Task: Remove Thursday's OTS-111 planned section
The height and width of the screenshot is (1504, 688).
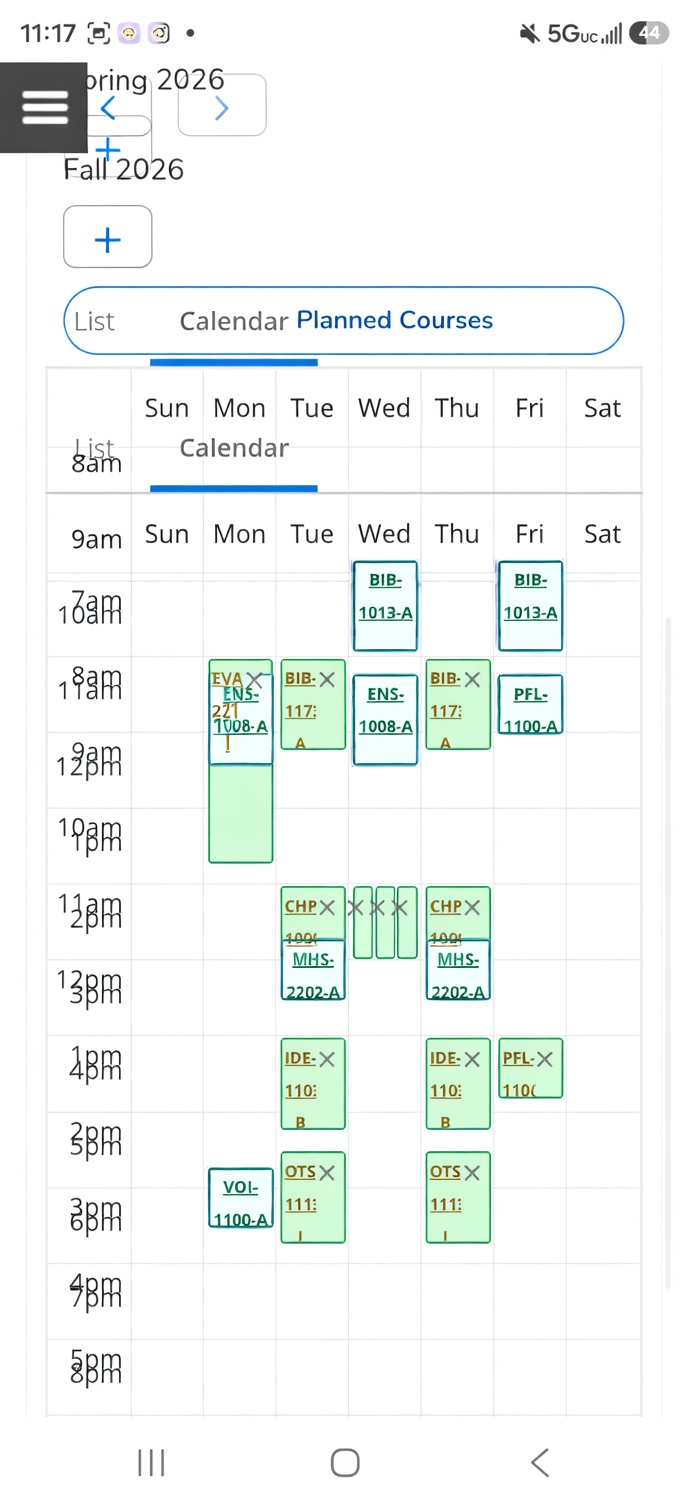Action: click(x=472, y=1173)
